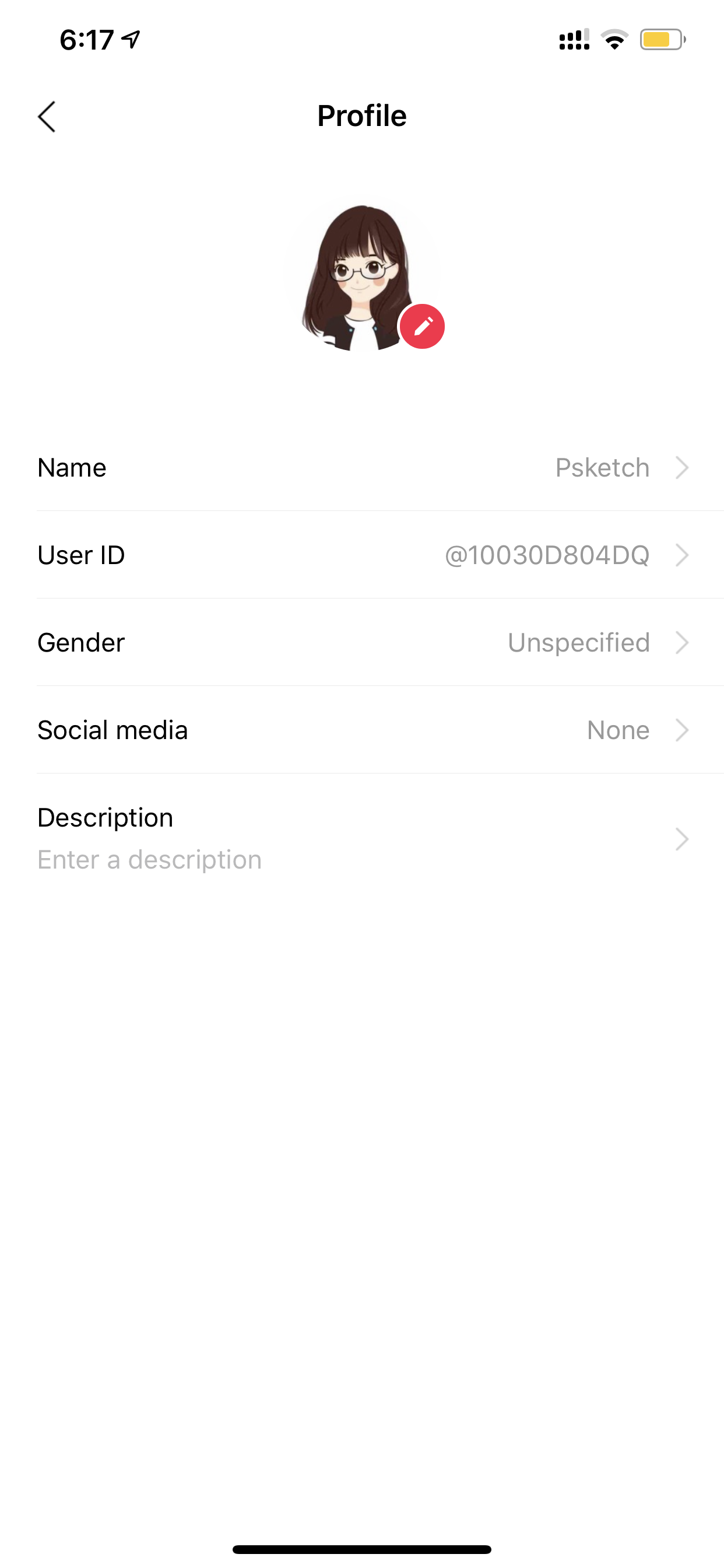Change the Gender setting
This screenshot has height=1568, width=724.
point(362,643)
